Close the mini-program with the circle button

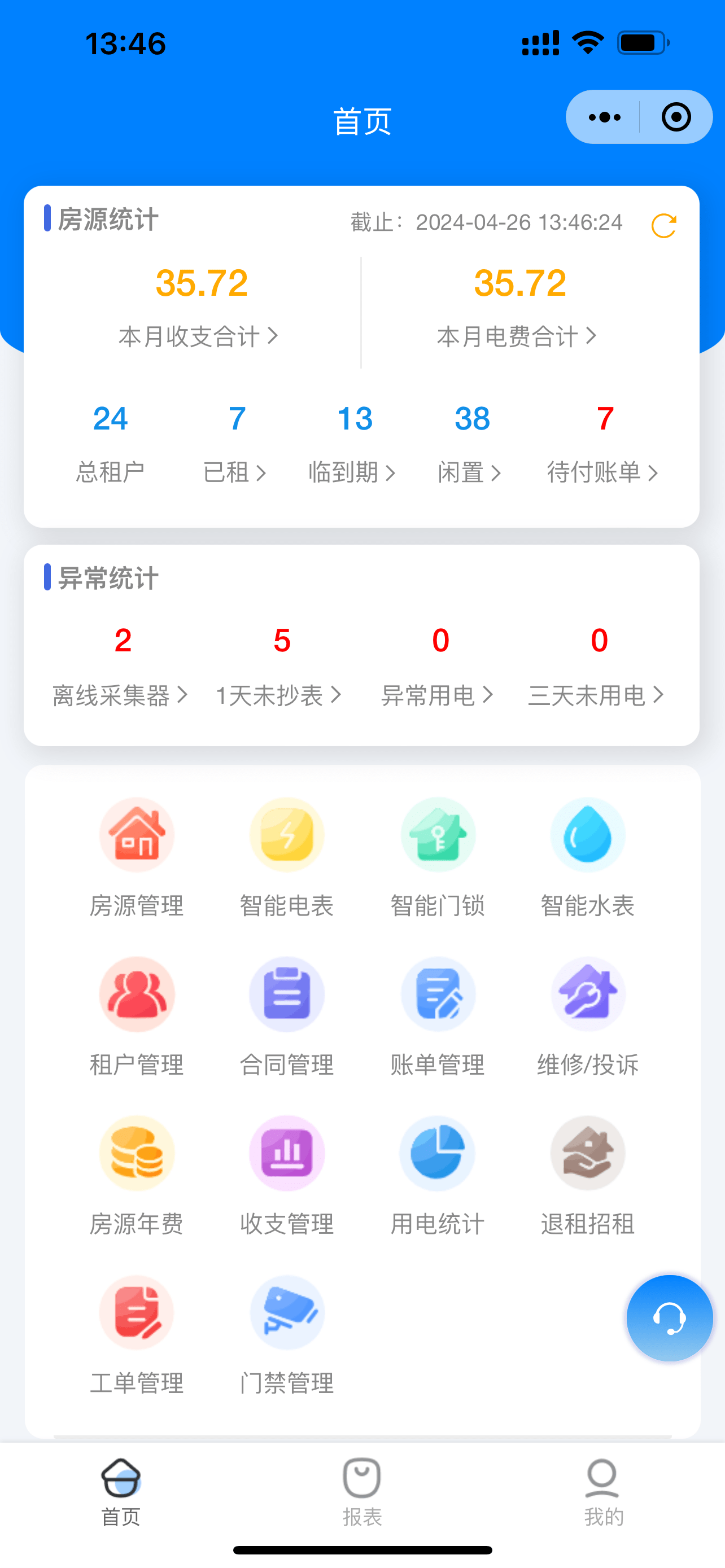(676, 117)
